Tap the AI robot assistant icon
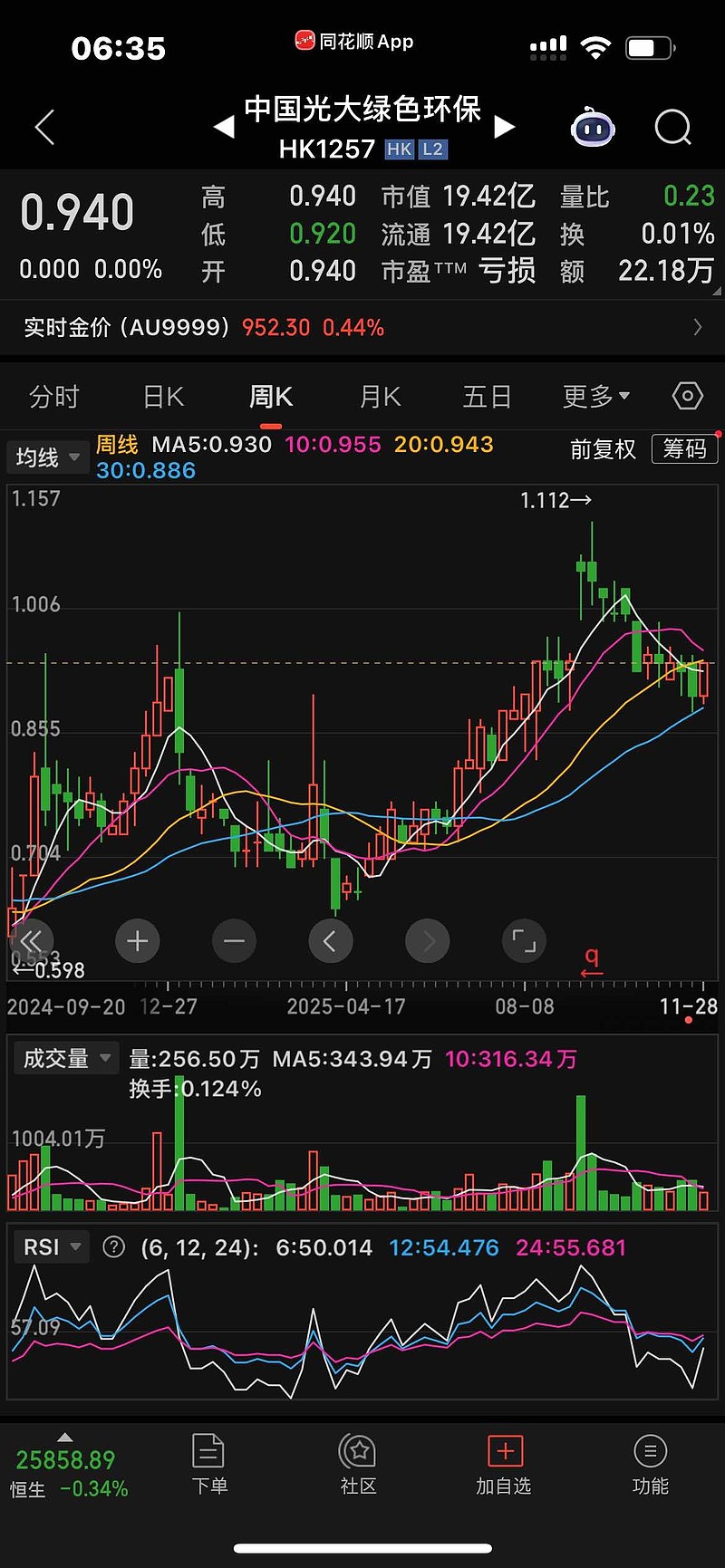Viewport: 725px width, 1568px height. 594,129
